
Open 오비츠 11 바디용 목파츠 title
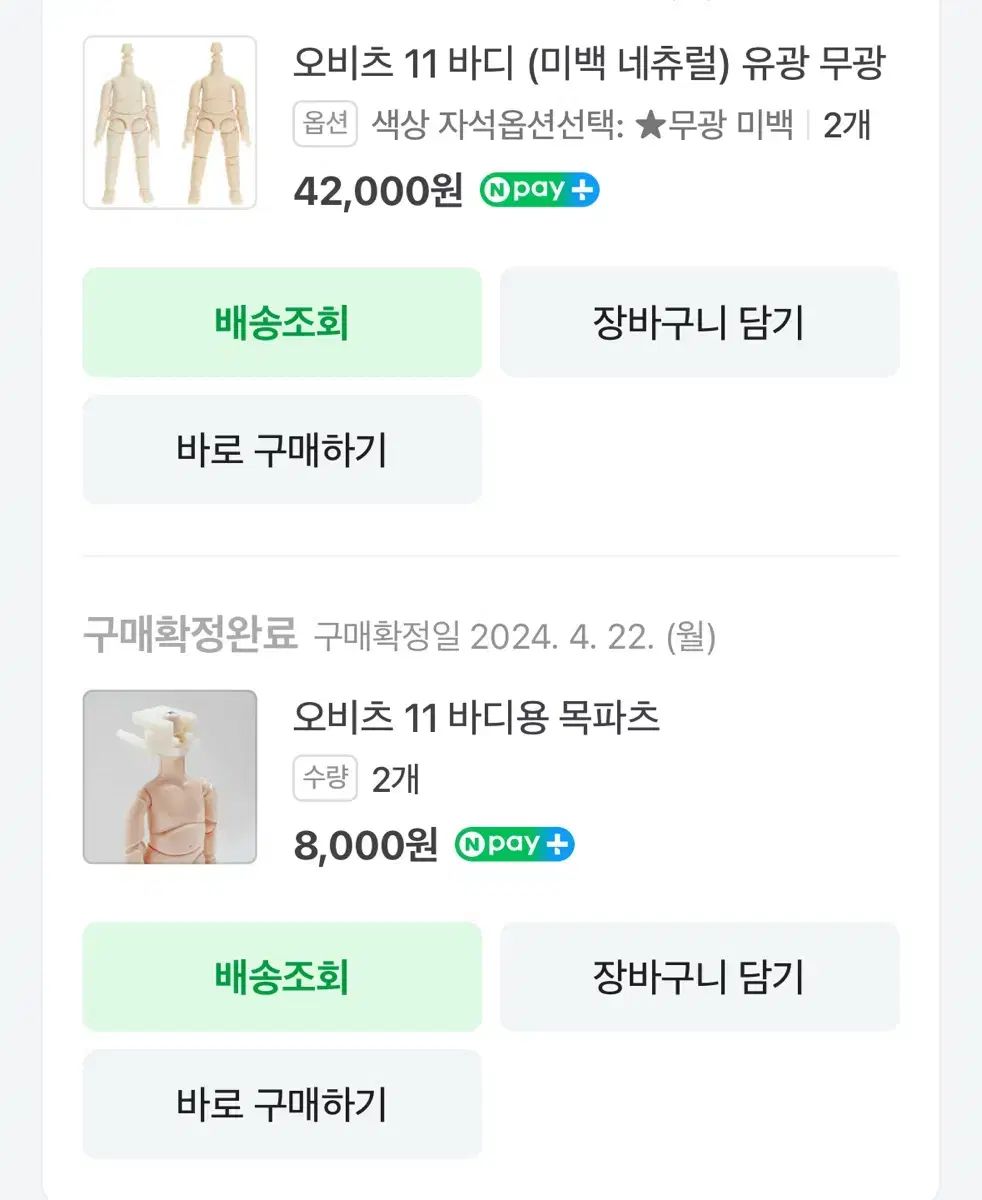pyautogui.click(x=476, y=717)
